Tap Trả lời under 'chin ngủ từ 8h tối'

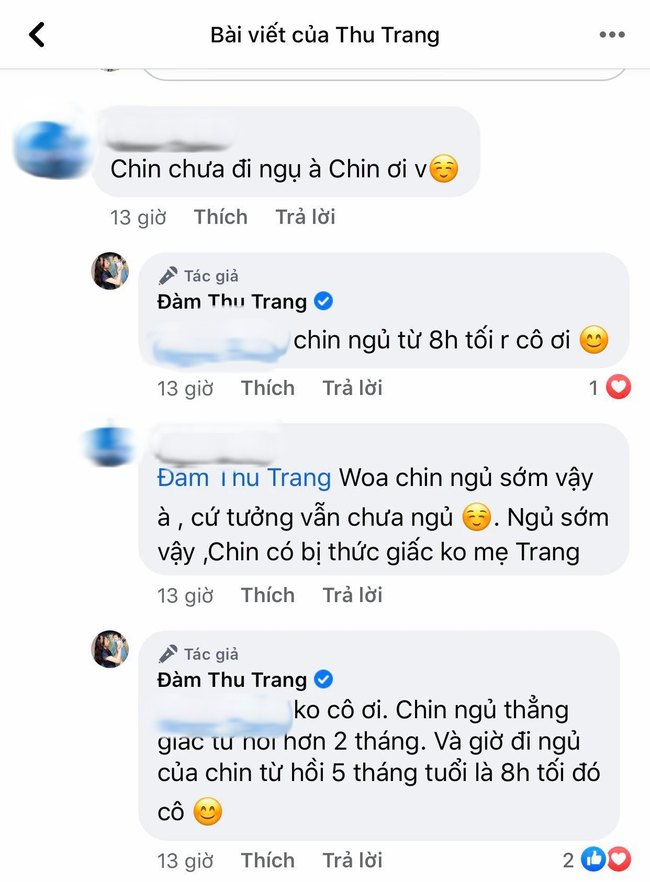(x=352, y=388)
